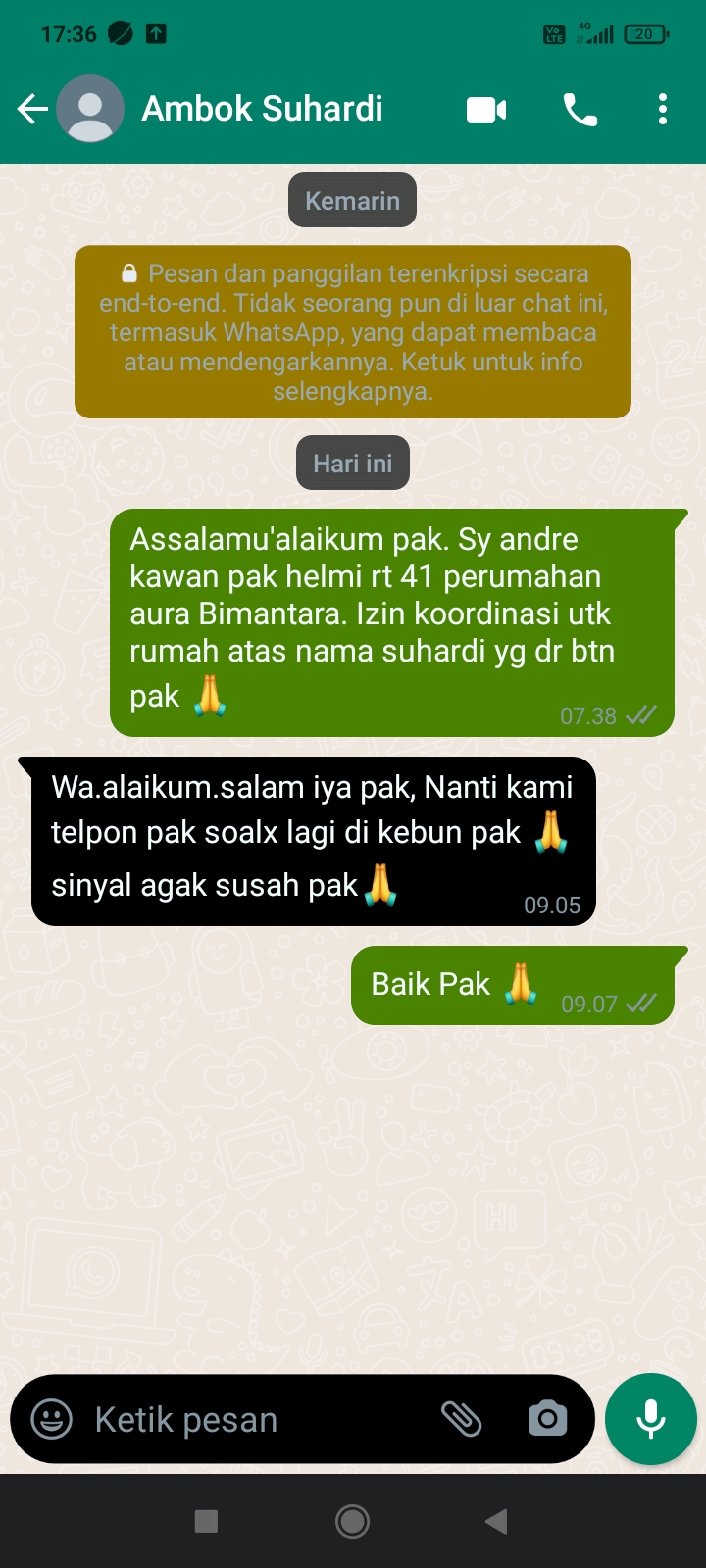Open the end-to-end encryption info notice

(353, 331)
